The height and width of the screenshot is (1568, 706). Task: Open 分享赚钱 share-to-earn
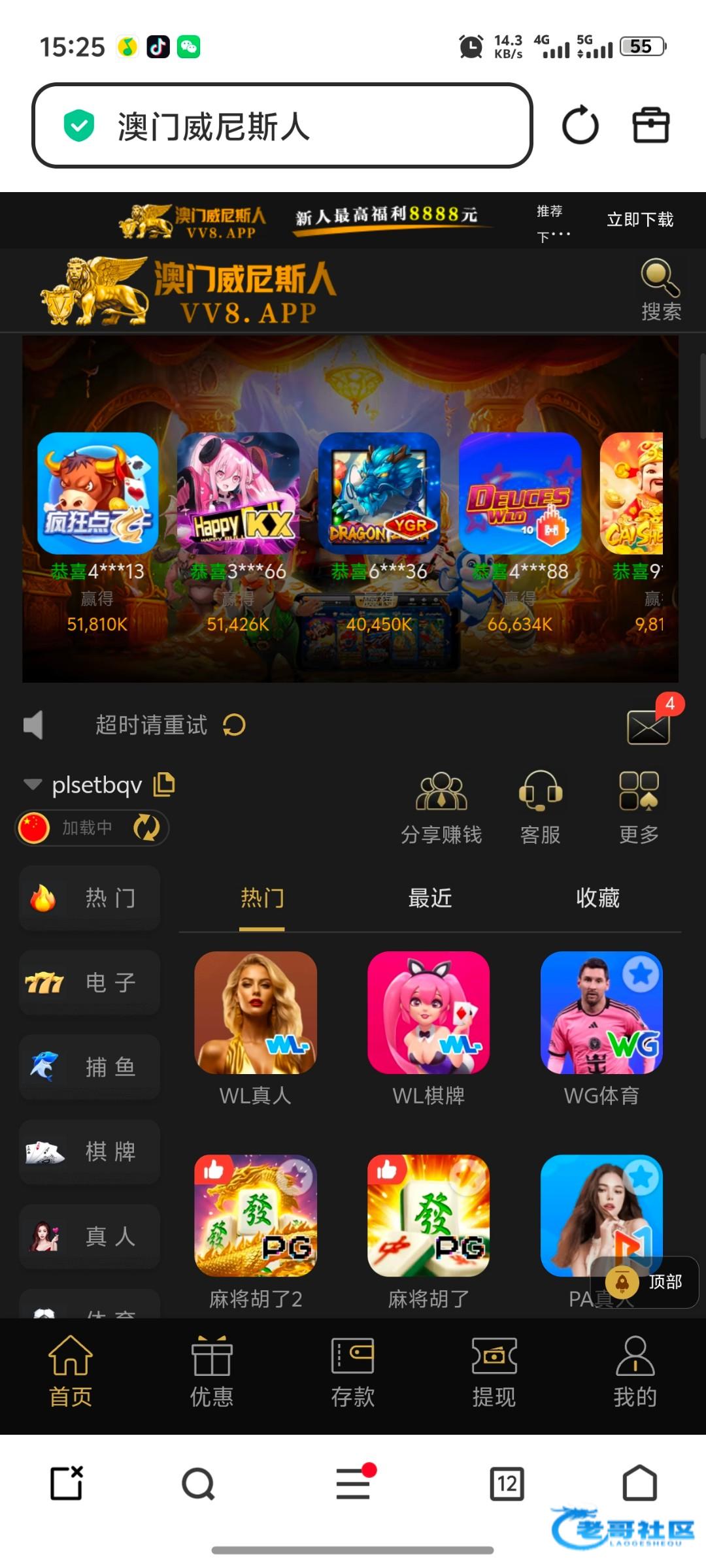[x=441, y=808]
